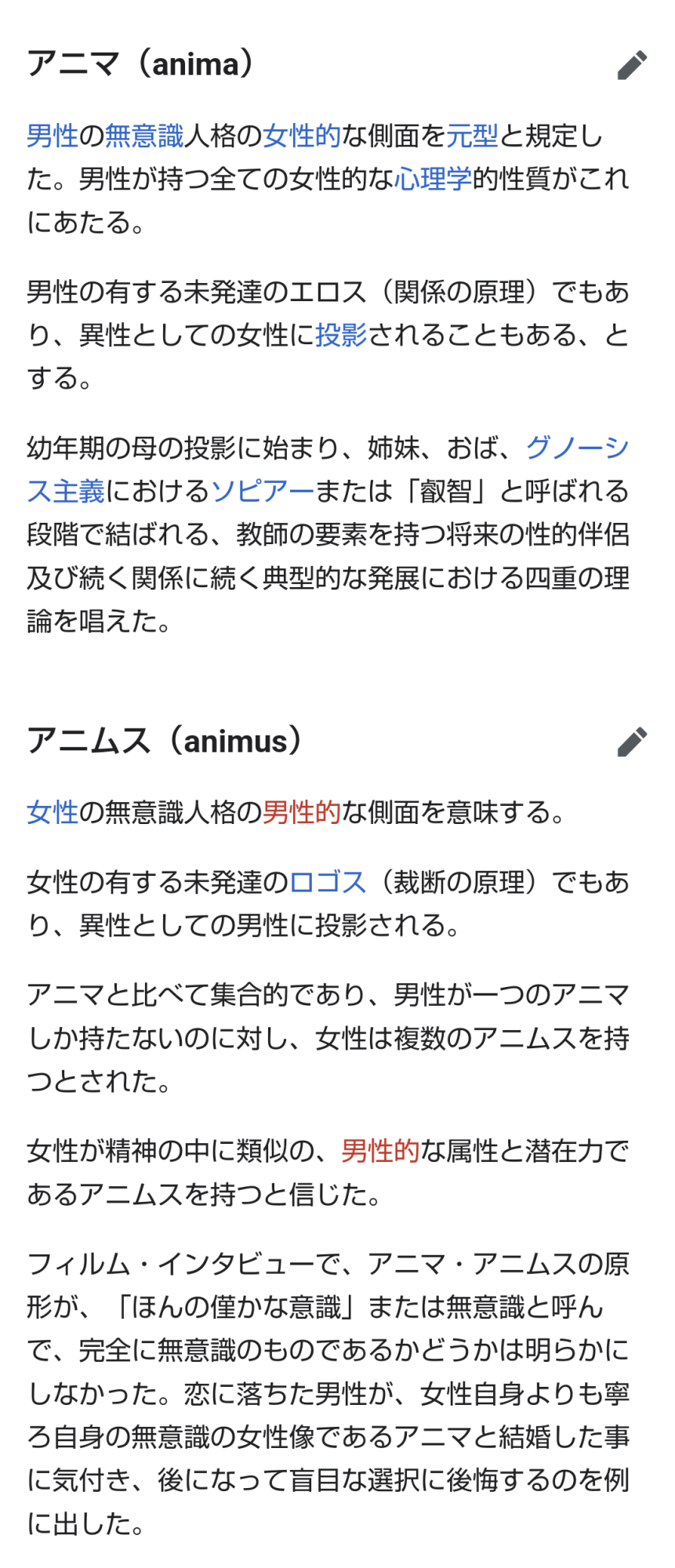Image resolution: width=675 pixels, height=1568 pixels.
Task: Follow the グノーシス主義 link
Action: [67, 492]
